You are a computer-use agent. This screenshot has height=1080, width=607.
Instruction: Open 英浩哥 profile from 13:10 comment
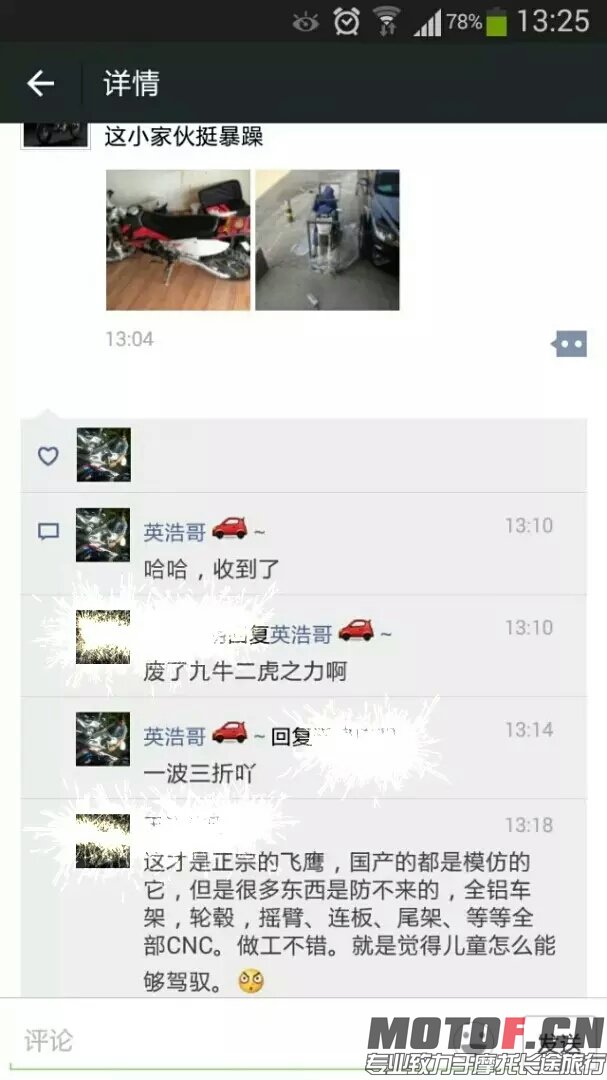tap(174, 532)
